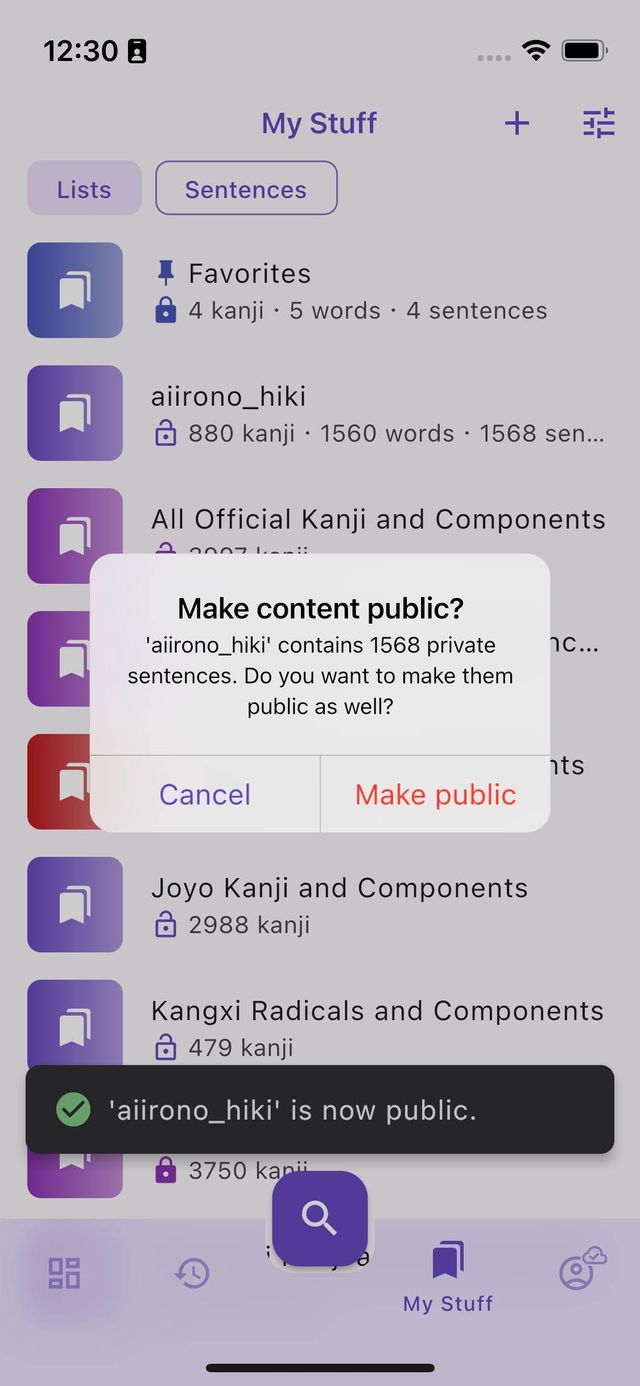Confirm with Make public

(435, 794)
